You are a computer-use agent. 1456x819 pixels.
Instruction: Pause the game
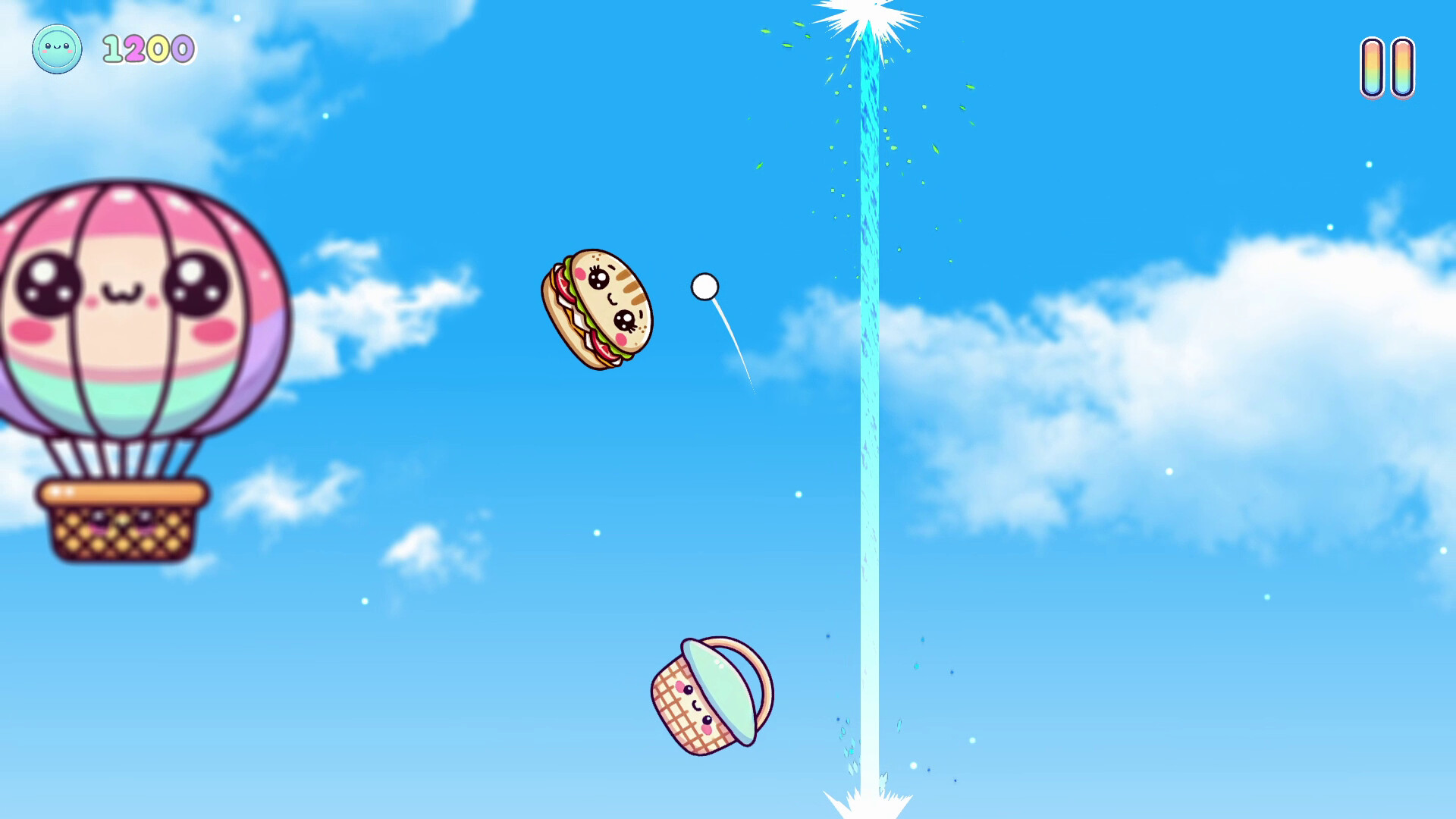[1387, 68]
